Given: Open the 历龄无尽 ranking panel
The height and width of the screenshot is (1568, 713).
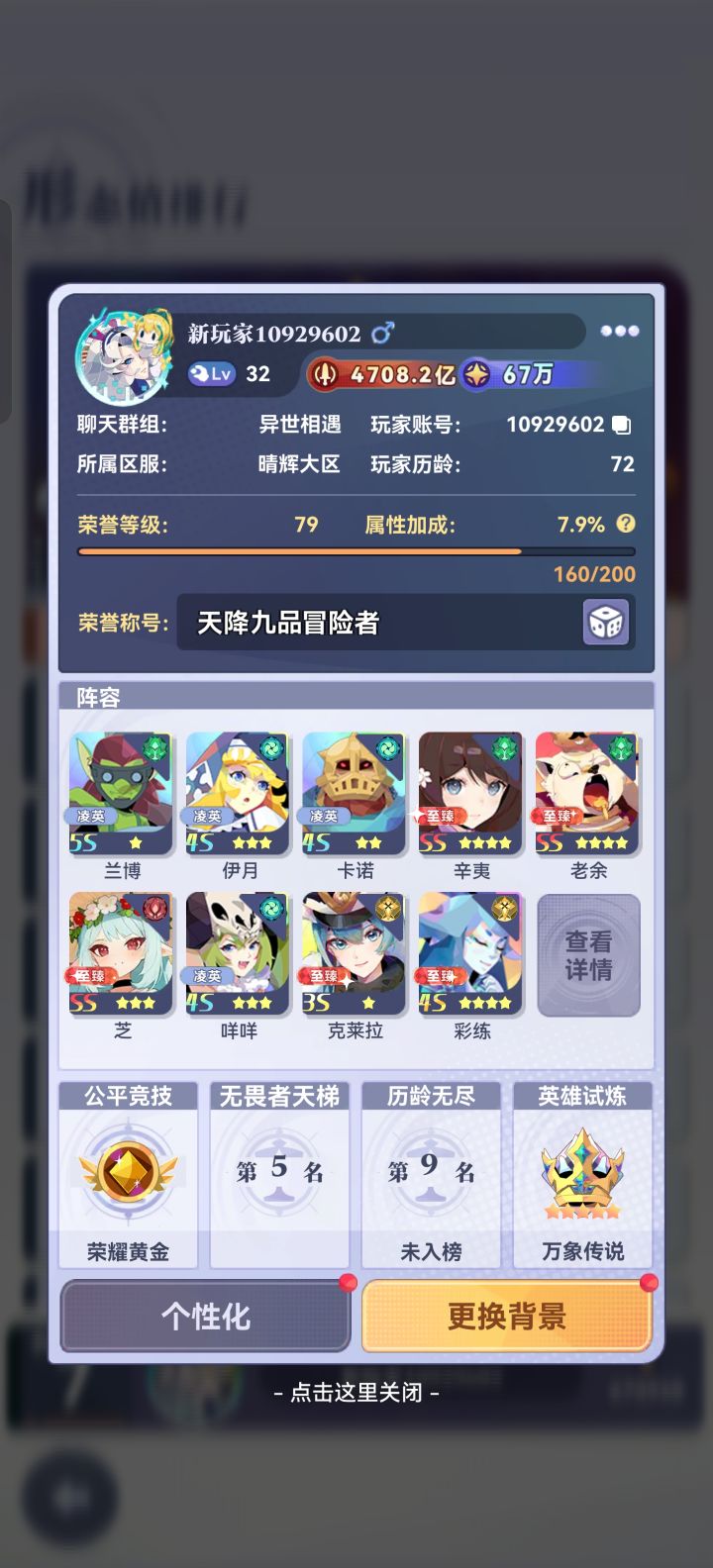Looking at the screenshot, I should [x=431, y=1176].
